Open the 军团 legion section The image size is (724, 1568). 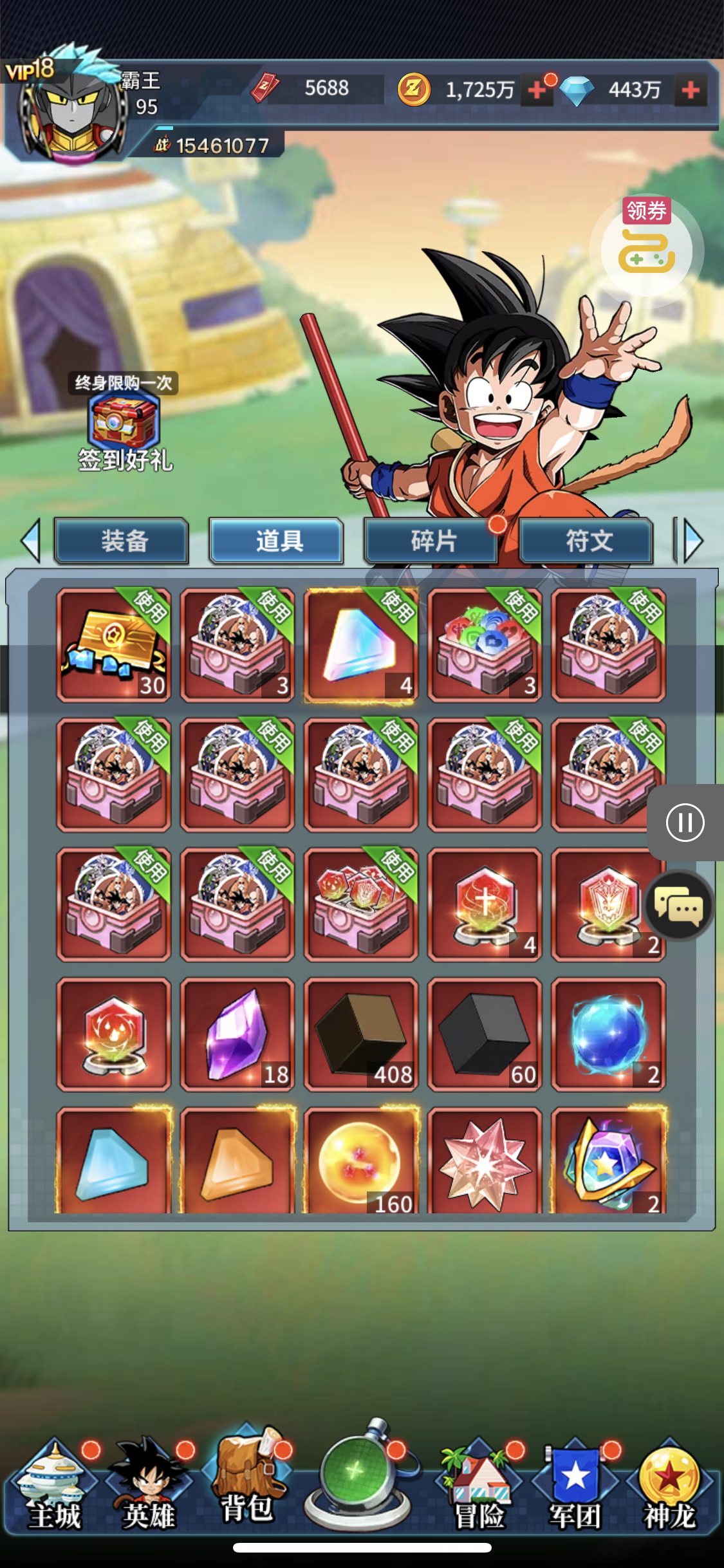574,1490
